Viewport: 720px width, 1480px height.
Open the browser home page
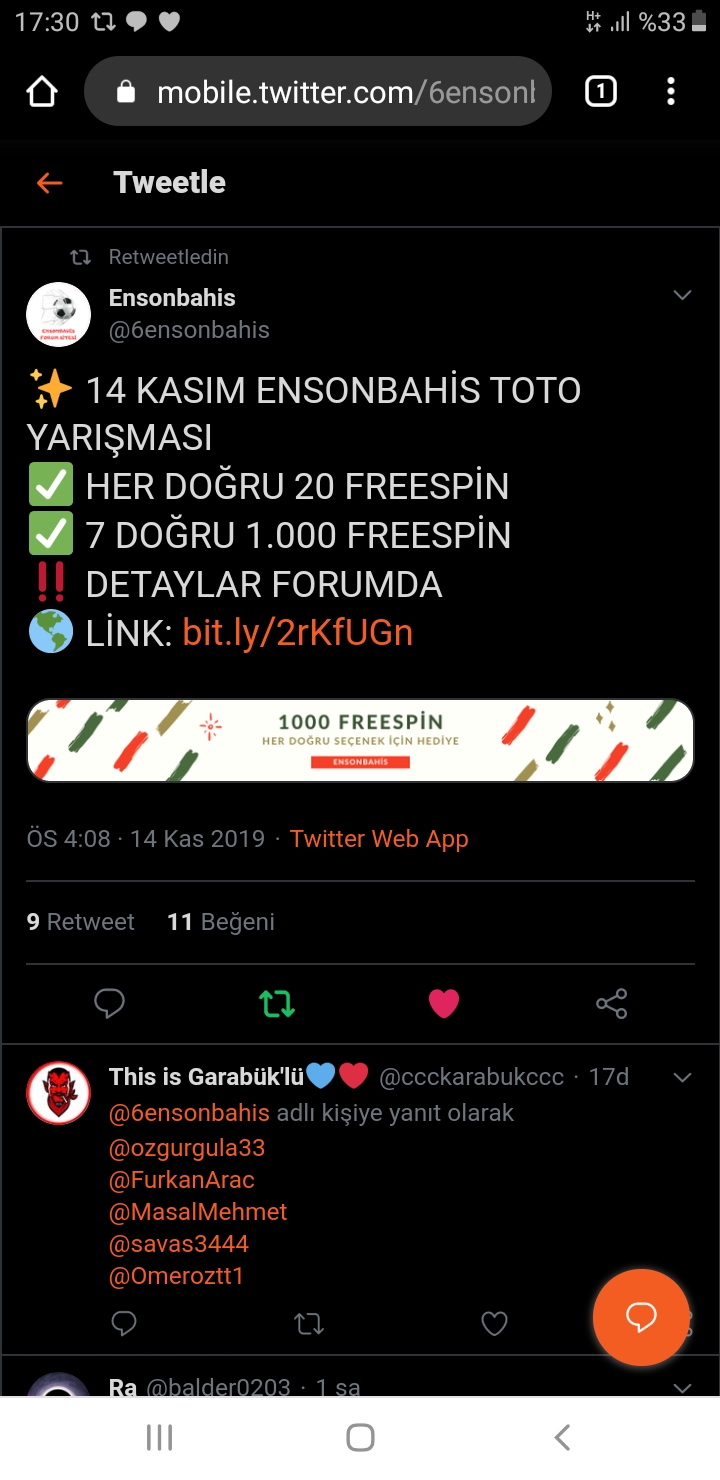[42, 92]
